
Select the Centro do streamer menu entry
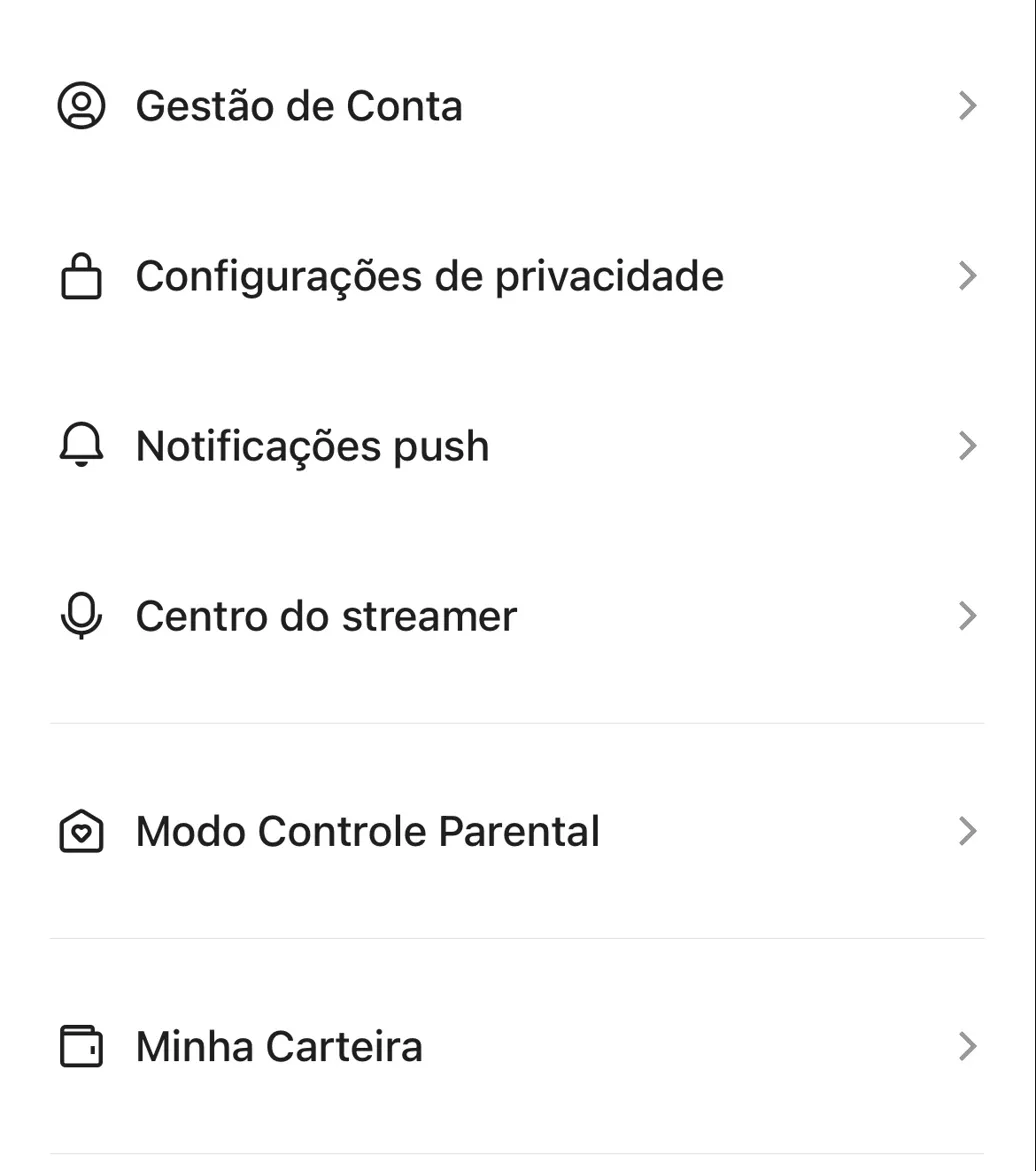(325, 615)
